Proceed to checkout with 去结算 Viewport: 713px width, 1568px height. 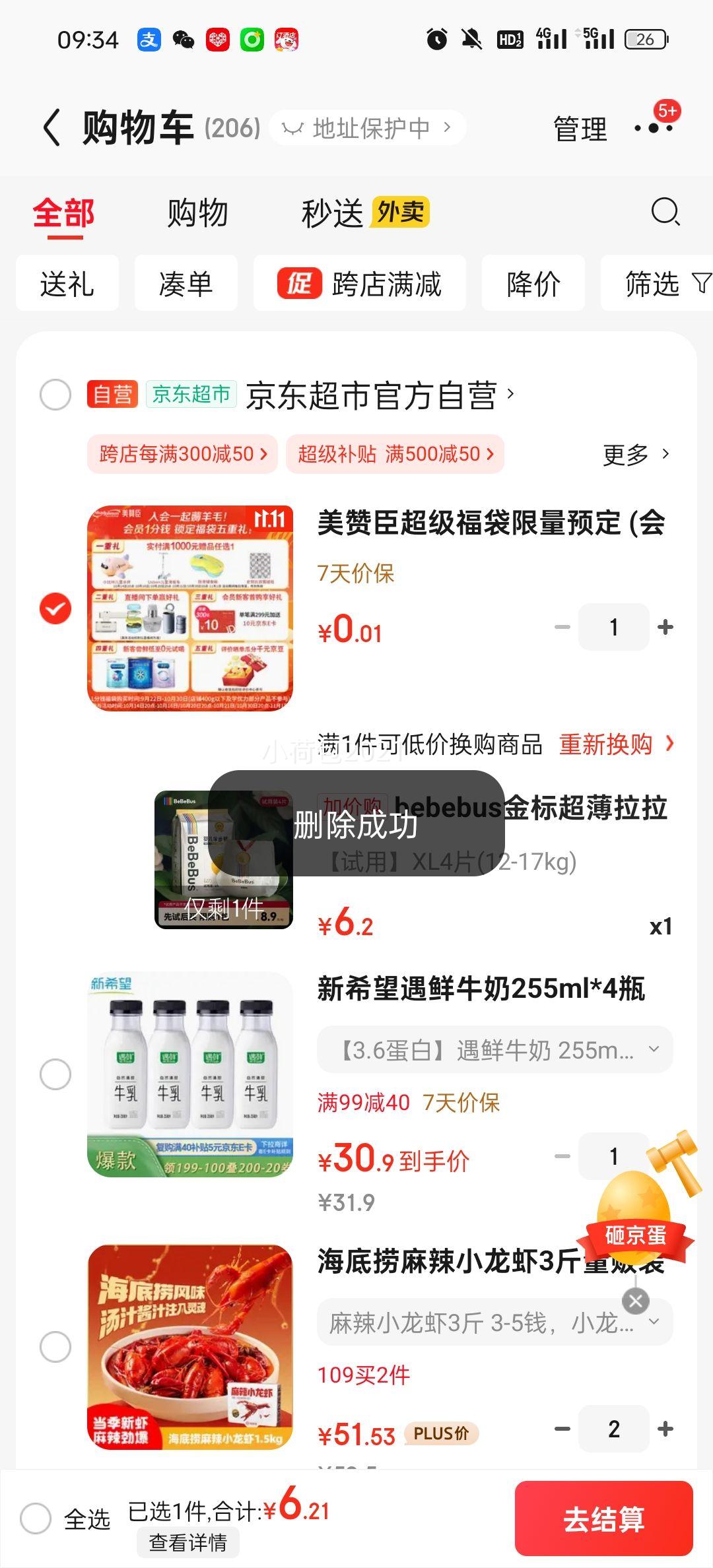click(603, 1519)
